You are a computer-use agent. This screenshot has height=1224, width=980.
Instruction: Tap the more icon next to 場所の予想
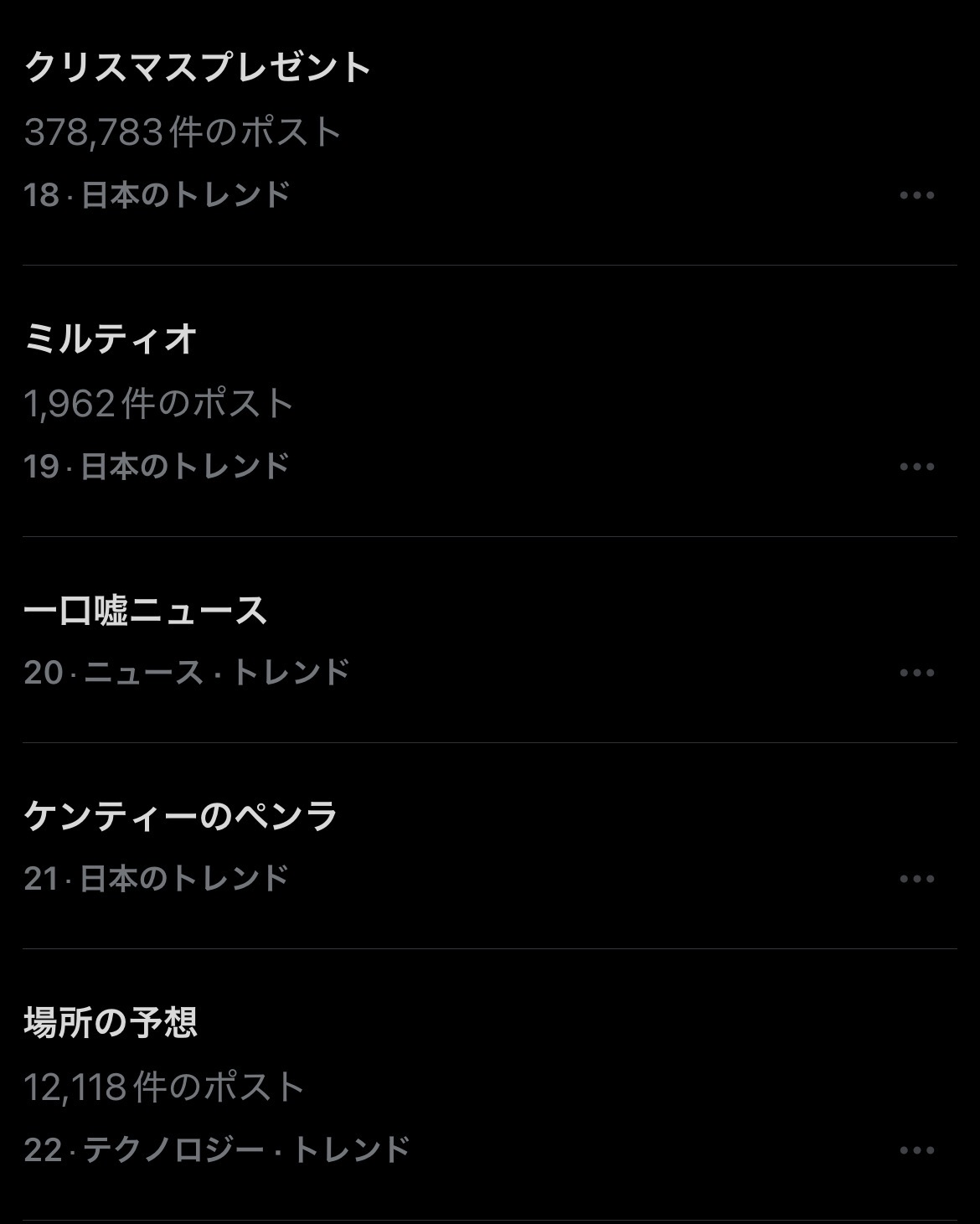[916, 1150]
